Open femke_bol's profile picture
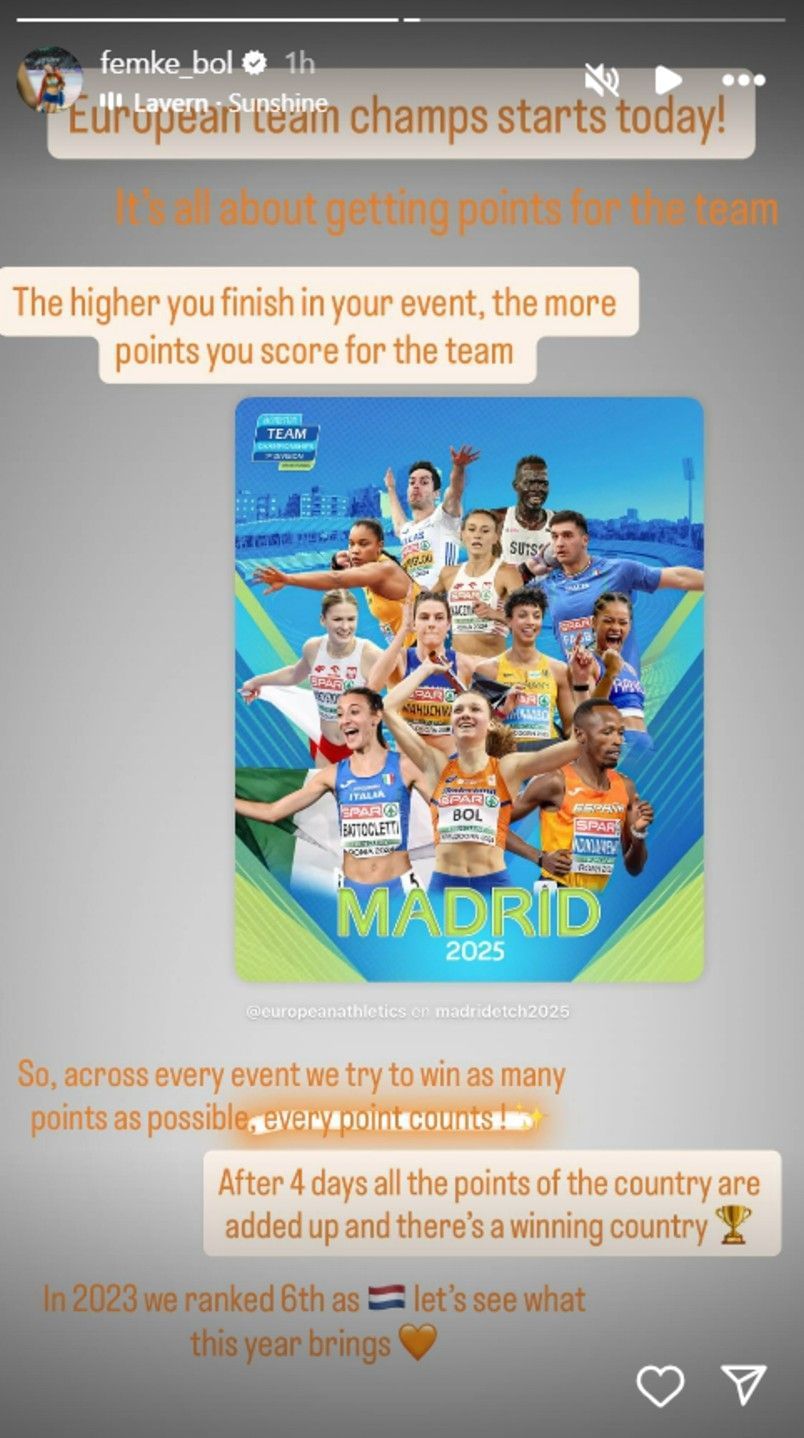Viewport: 804px width, 1438px height. pos(49,80)
